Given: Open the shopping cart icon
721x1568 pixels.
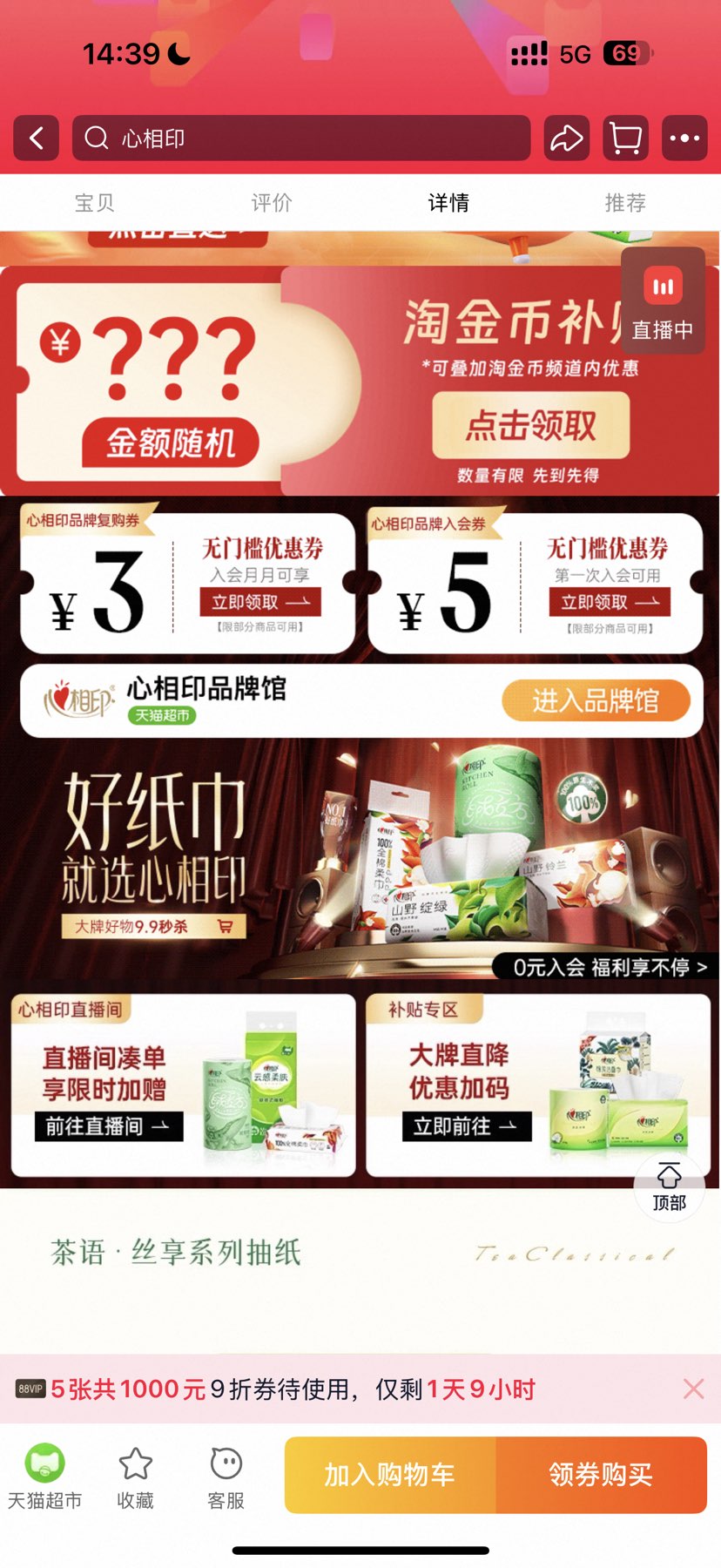Looking at the screenshot, I should pos(624,138).
